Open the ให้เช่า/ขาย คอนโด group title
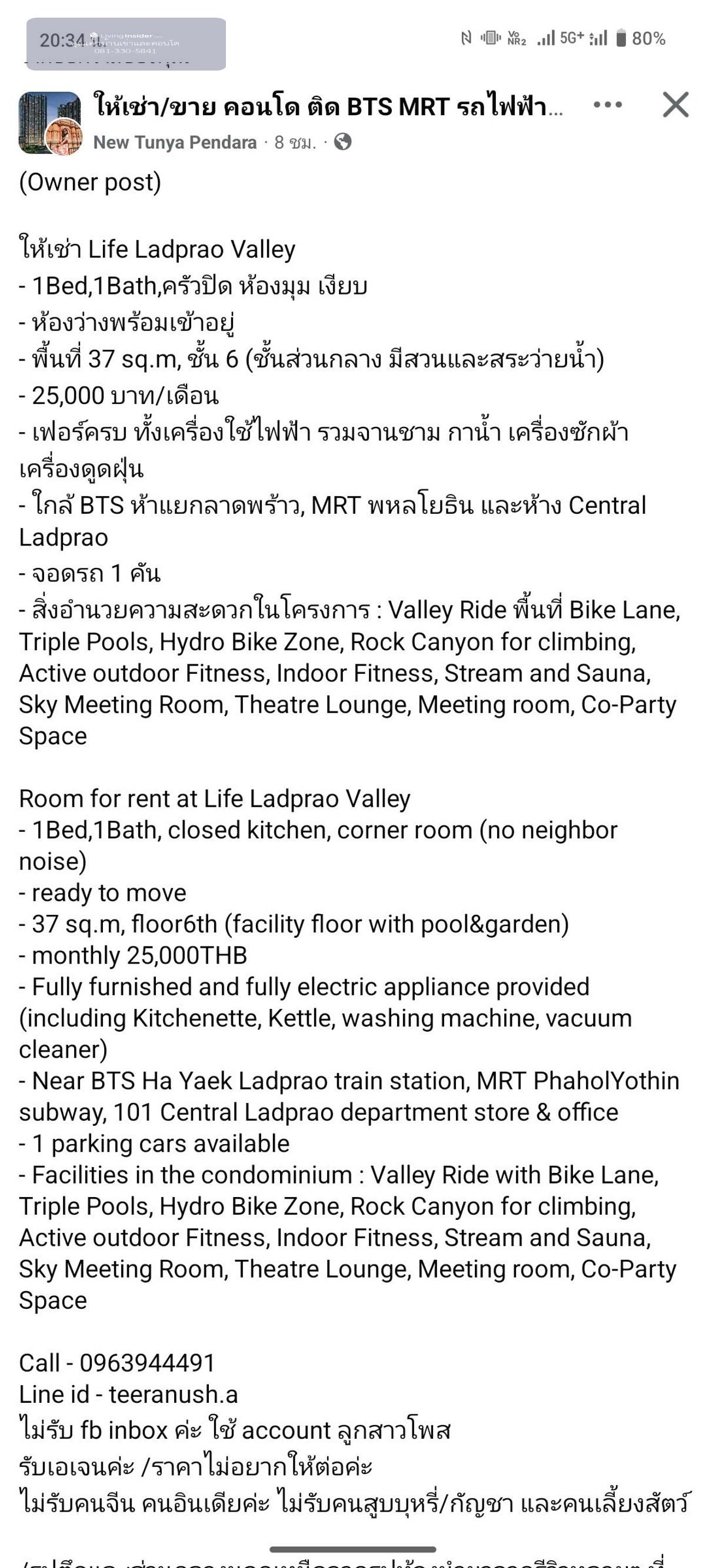This screenshot has height=1568, width=706. click(328, 107)
